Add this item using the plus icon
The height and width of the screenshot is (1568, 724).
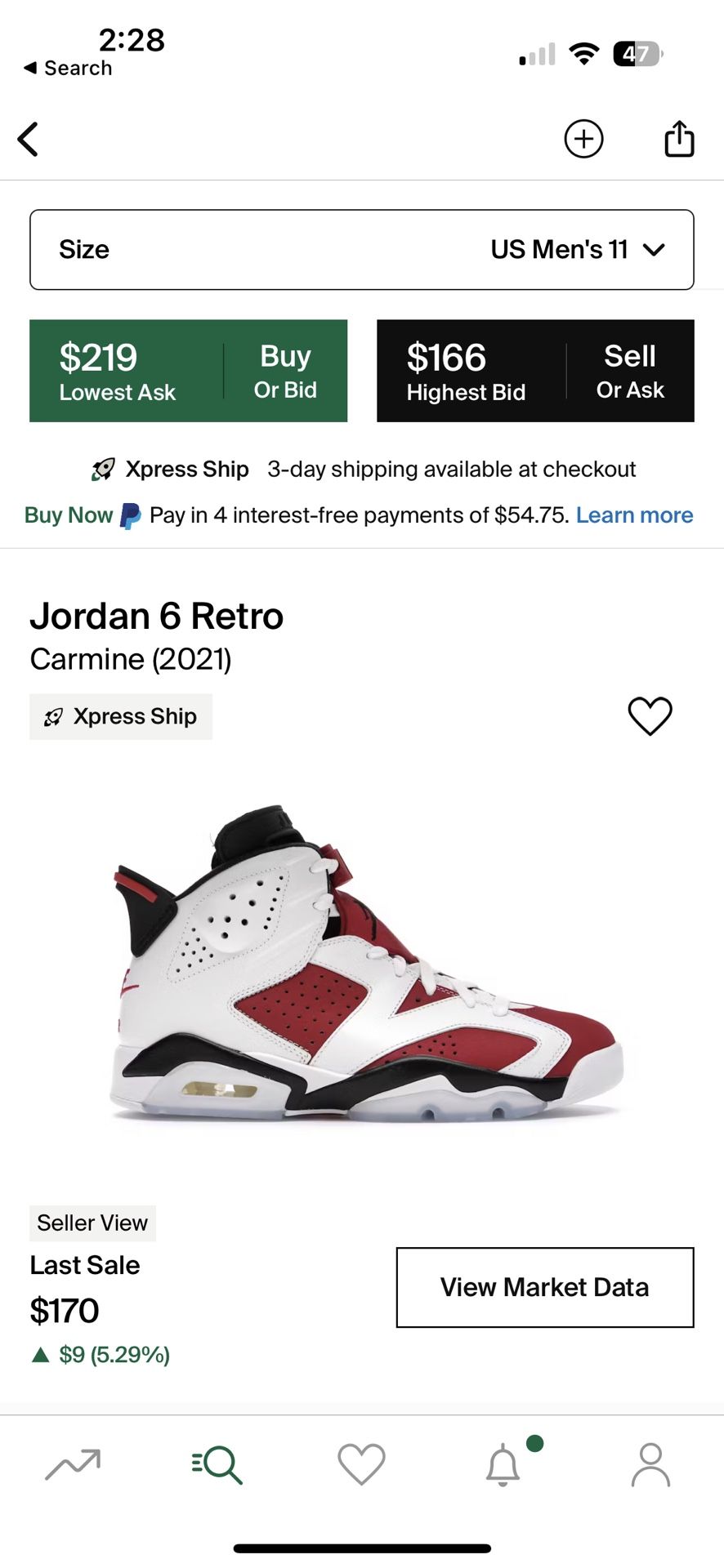(x=583, y=139)
